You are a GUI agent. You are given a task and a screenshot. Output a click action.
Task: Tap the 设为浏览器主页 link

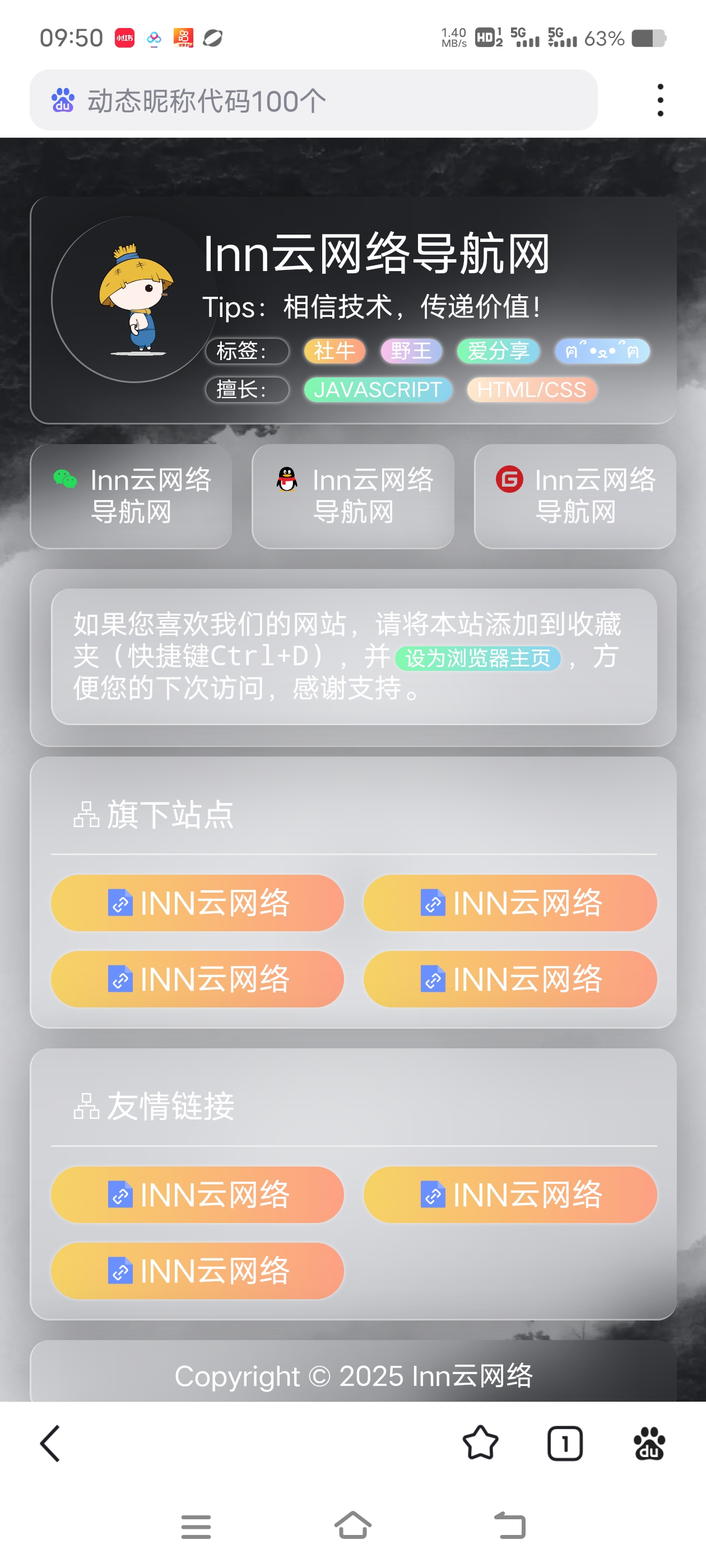pyautogui.click(x=477, y=658)
